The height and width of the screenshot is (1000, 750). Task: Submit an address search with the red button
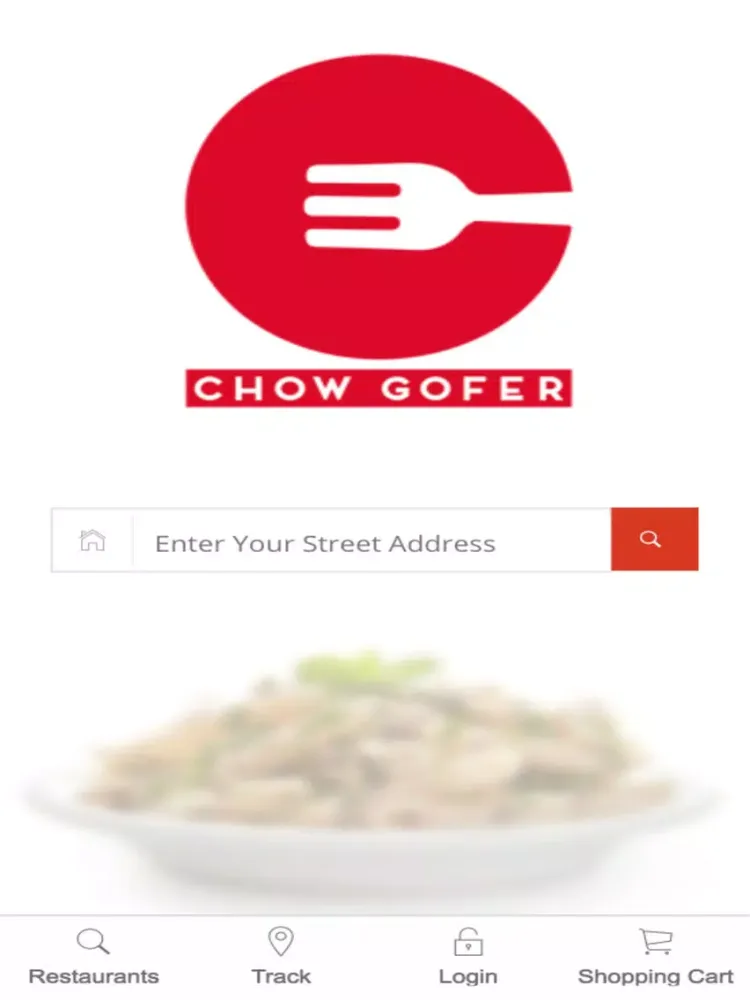click(654, 539)
